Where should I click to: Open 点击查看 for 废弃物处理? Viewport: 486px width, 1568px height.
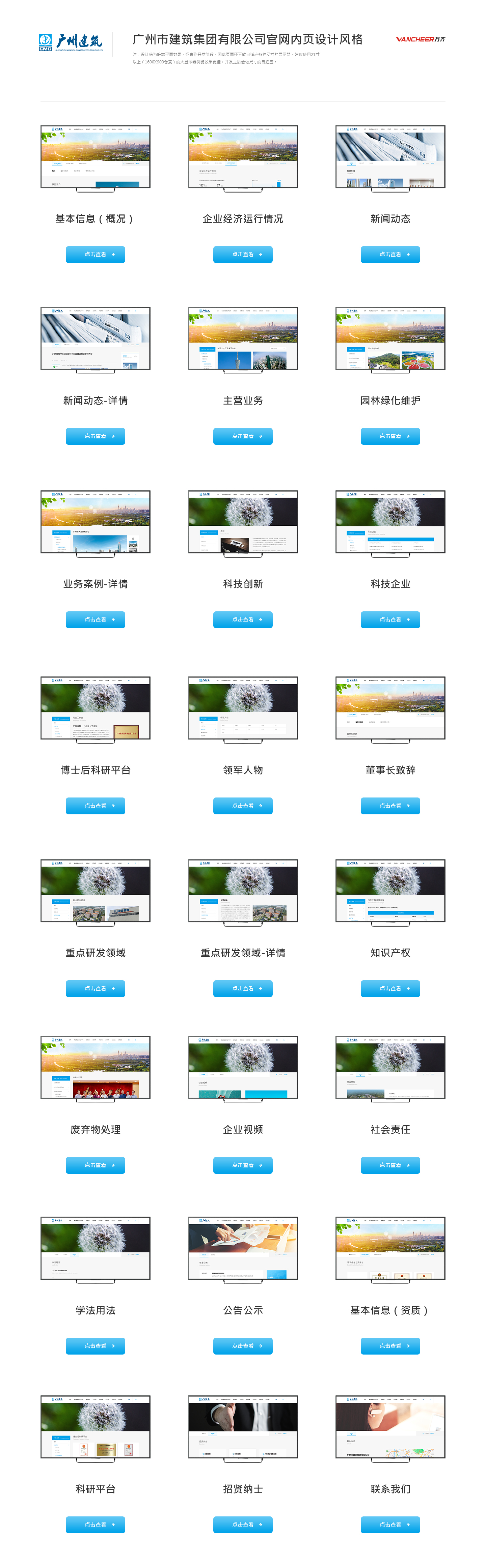[x=96, y=1165]
